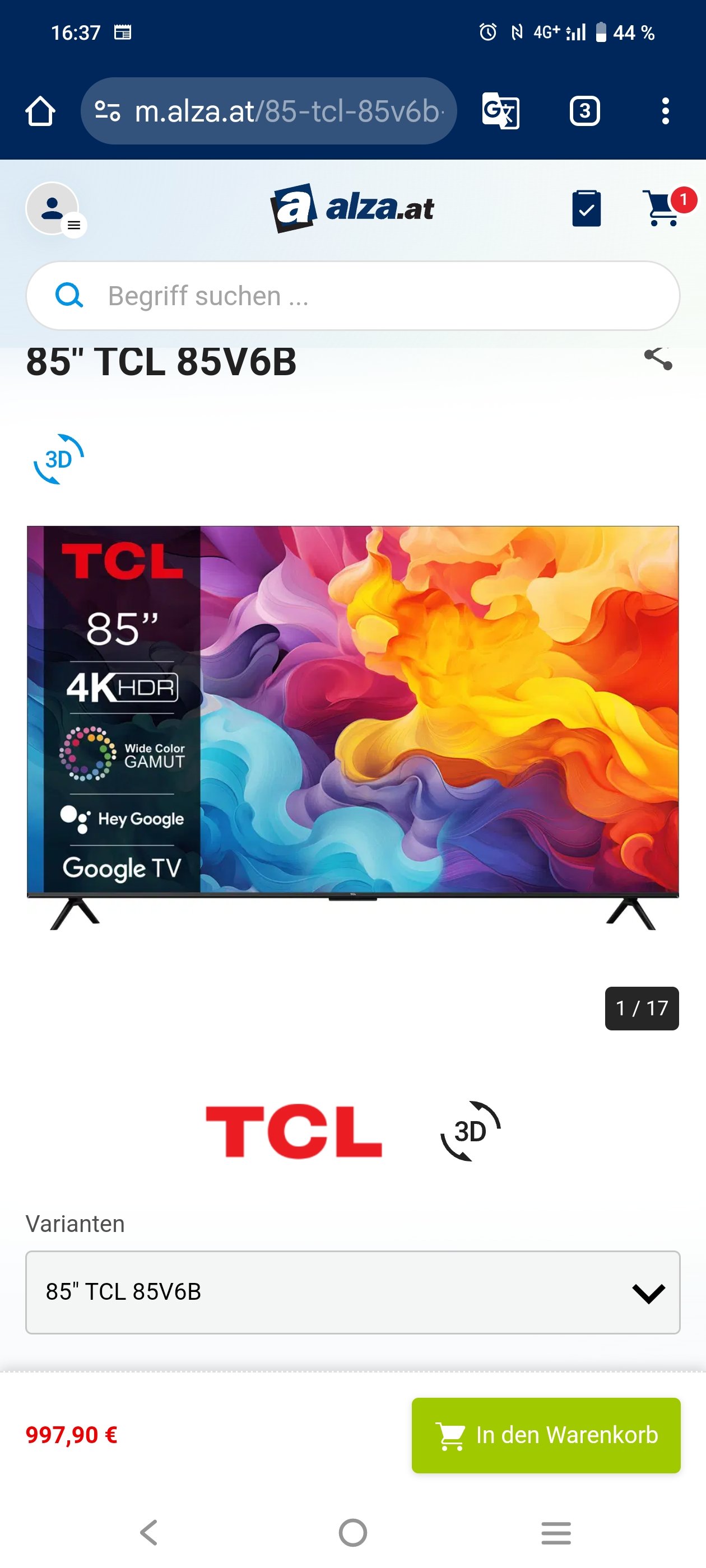Open the shopping cart
This screenshot has width=706, height=1568.
[663, 208]
